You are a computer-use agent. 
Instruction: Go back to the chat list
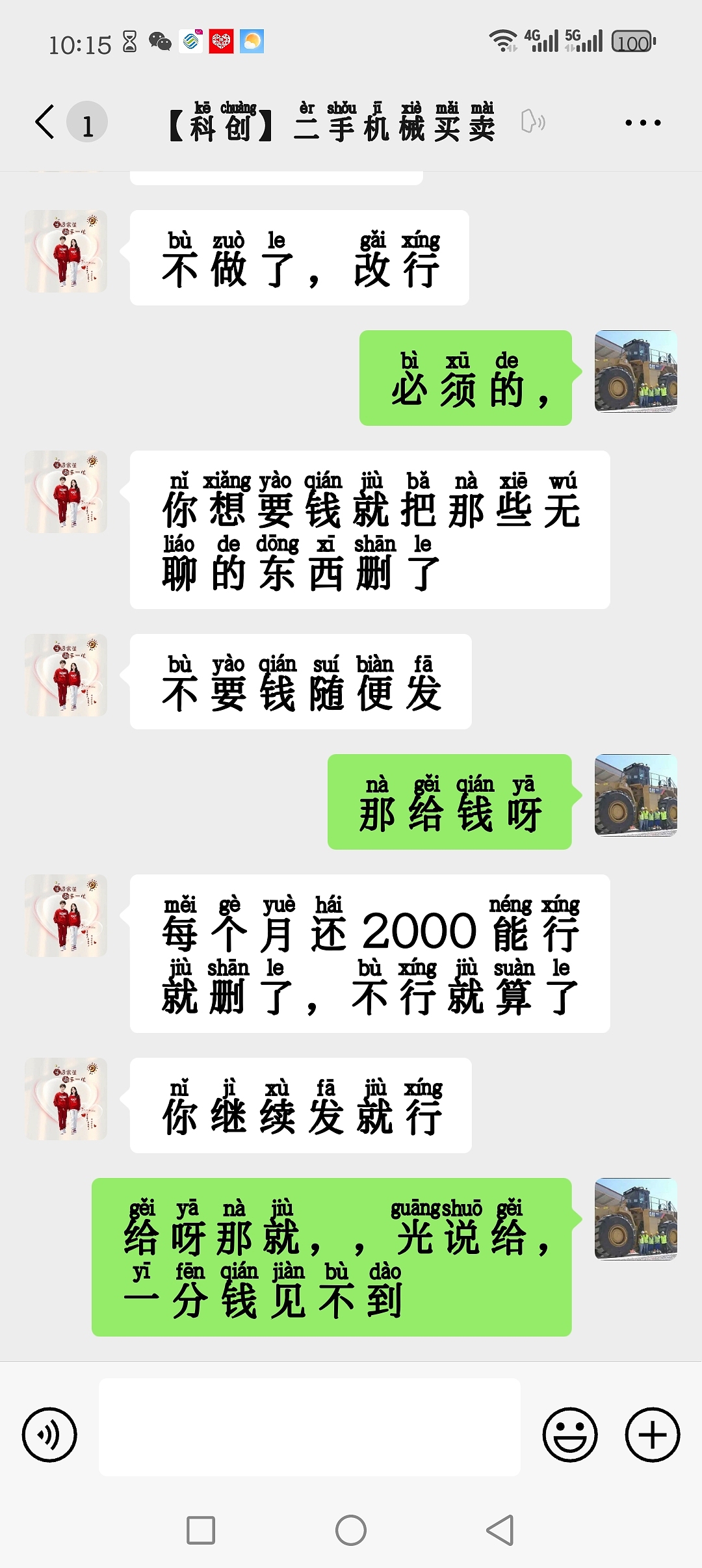[x=45, y=122]
